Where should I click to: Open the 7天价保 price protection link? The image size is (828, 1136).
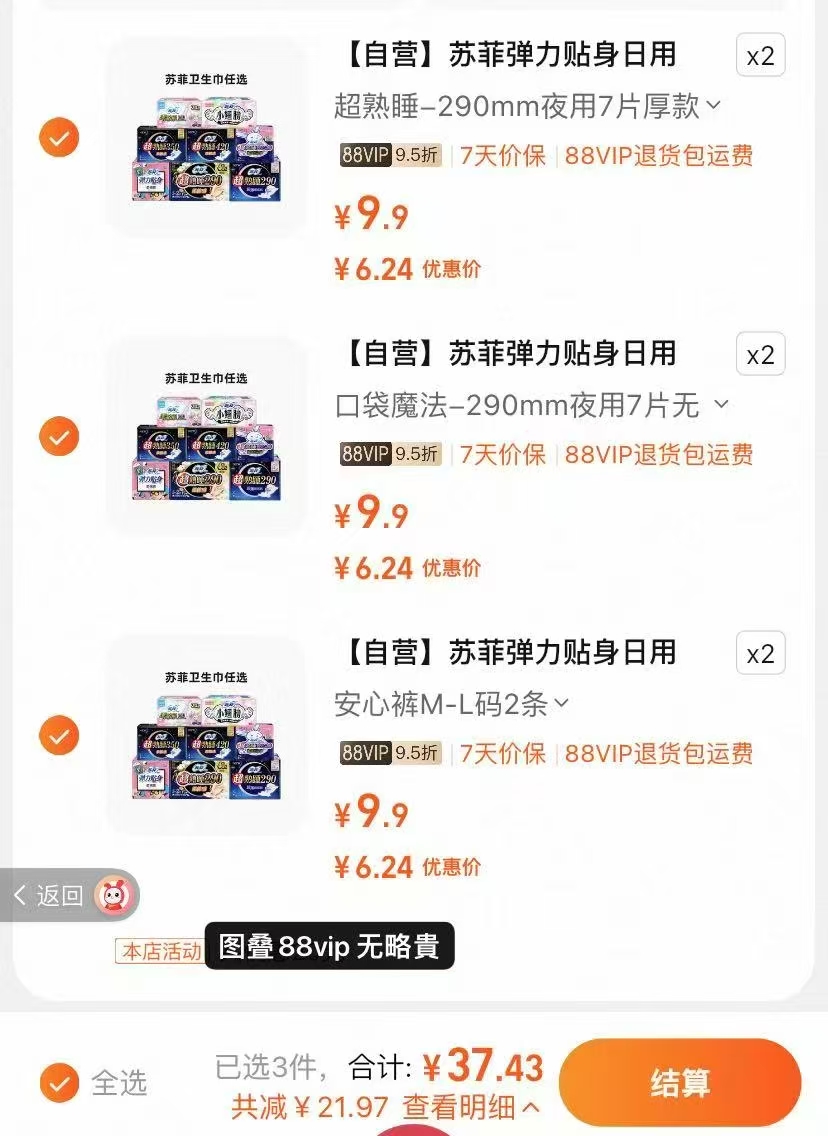tap(501, 157)
